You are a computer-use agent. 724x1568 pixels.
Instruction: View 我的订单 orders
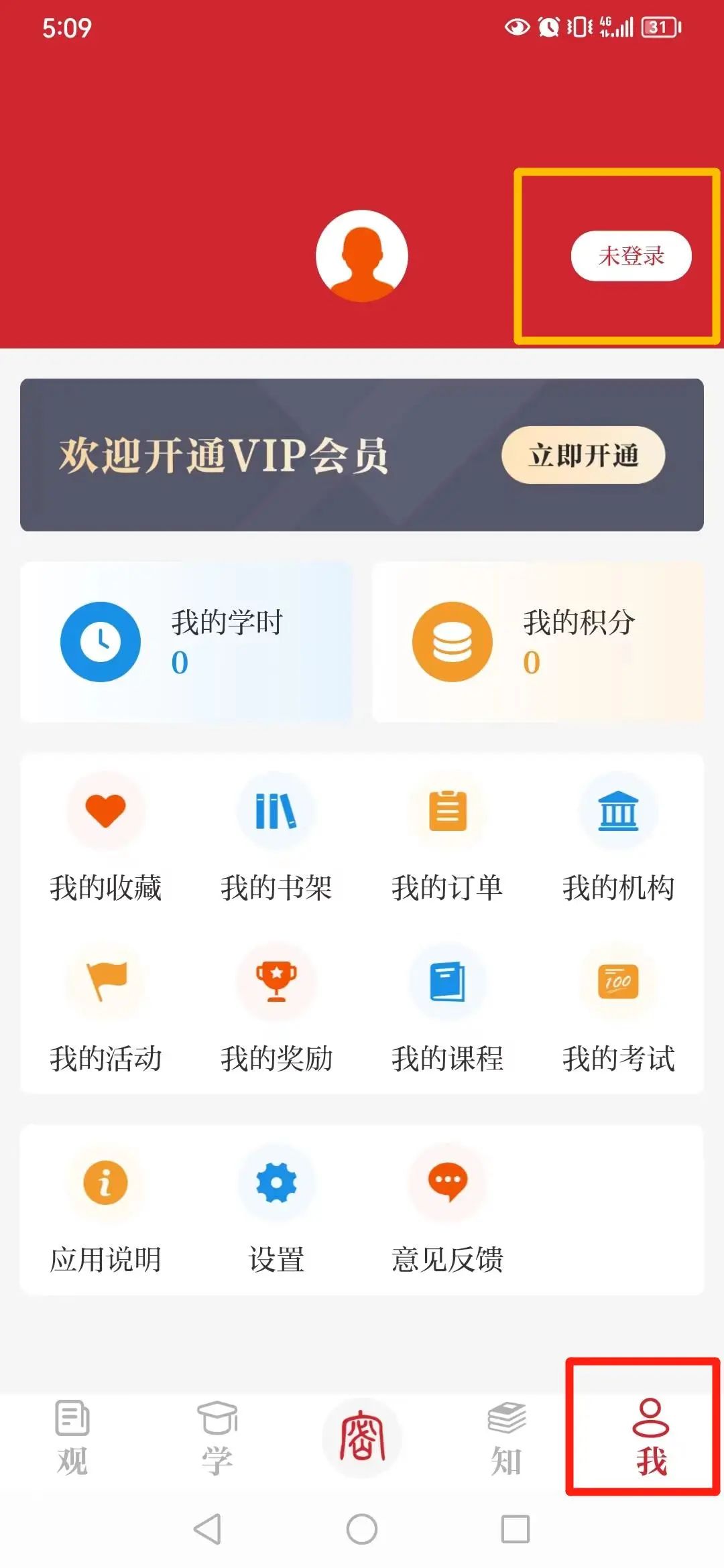pyautogui.click(x=447, y=838)
